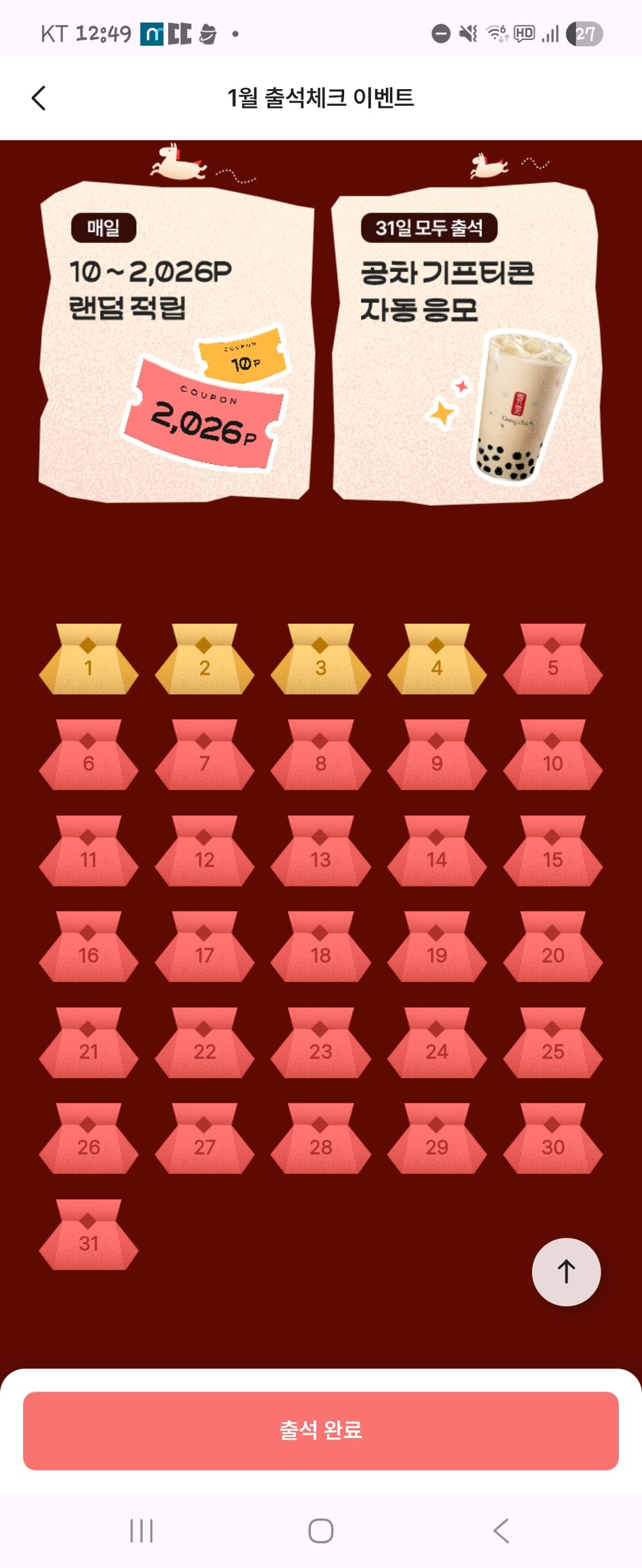
Task: Go back from the attendance event page
Action: 39,98
